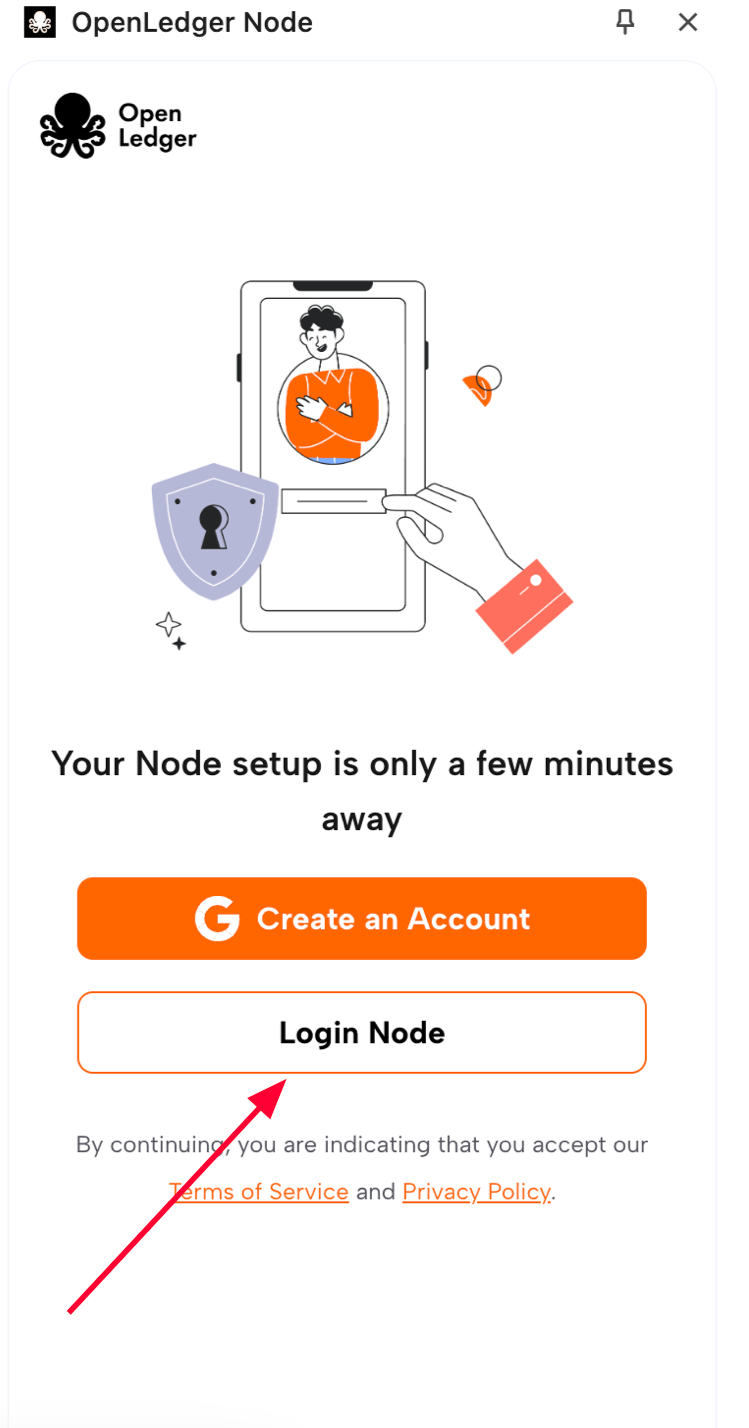Image resolution: width=749 pixels, height=1428 pixels.
Task: Close the OpenLedger Node panel
Action: pyautogui.click(x=688, y=22)
